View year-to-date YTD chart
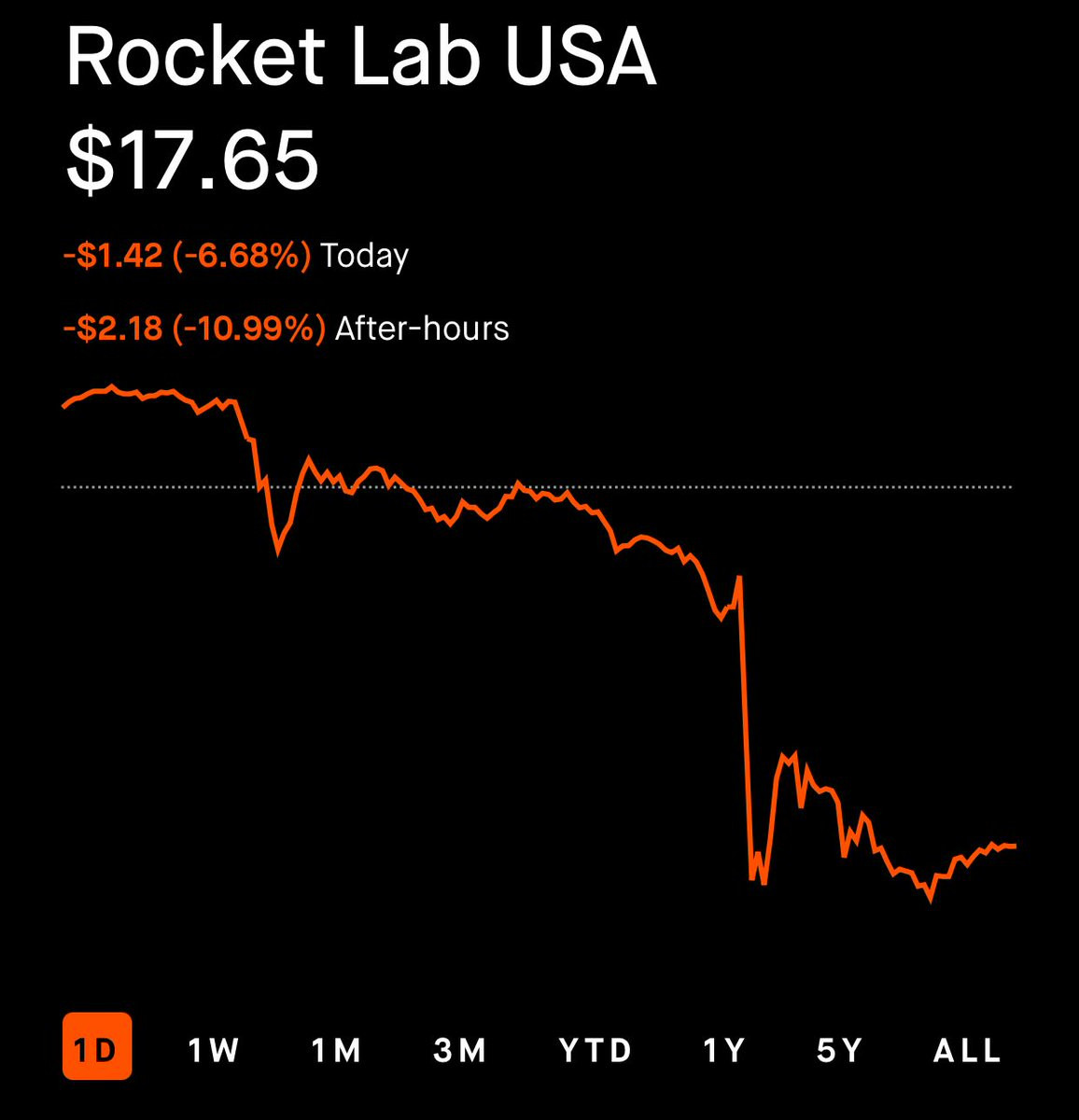The image size is (1079, 1120). click(596, 1051)
